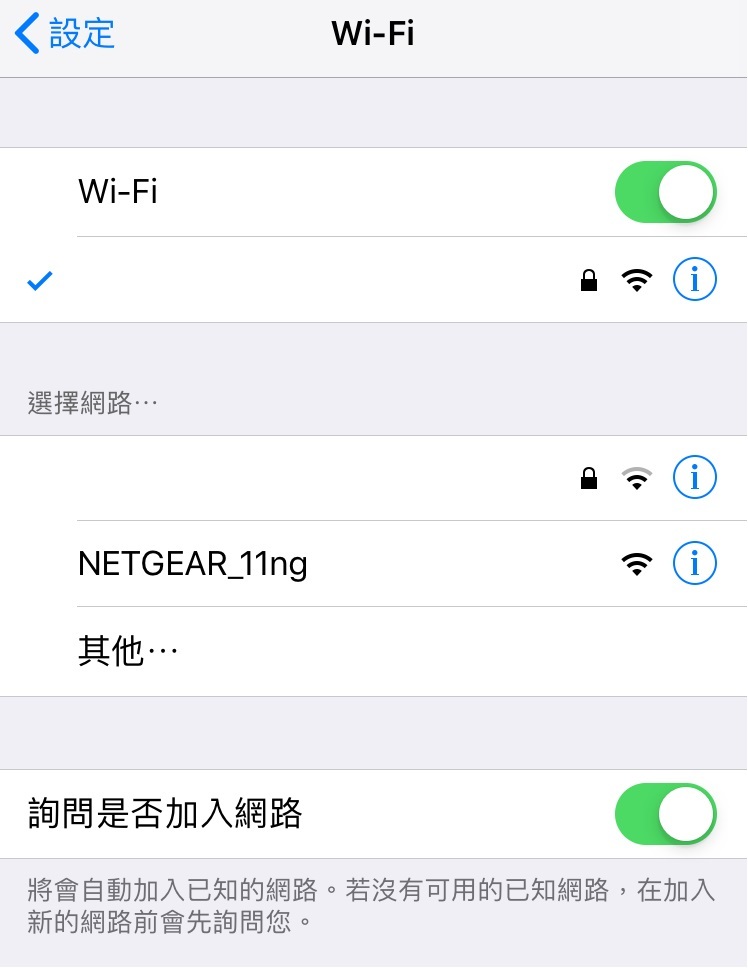Tap the currently connected network row
The image size is (748, 968).
[300, 279]
